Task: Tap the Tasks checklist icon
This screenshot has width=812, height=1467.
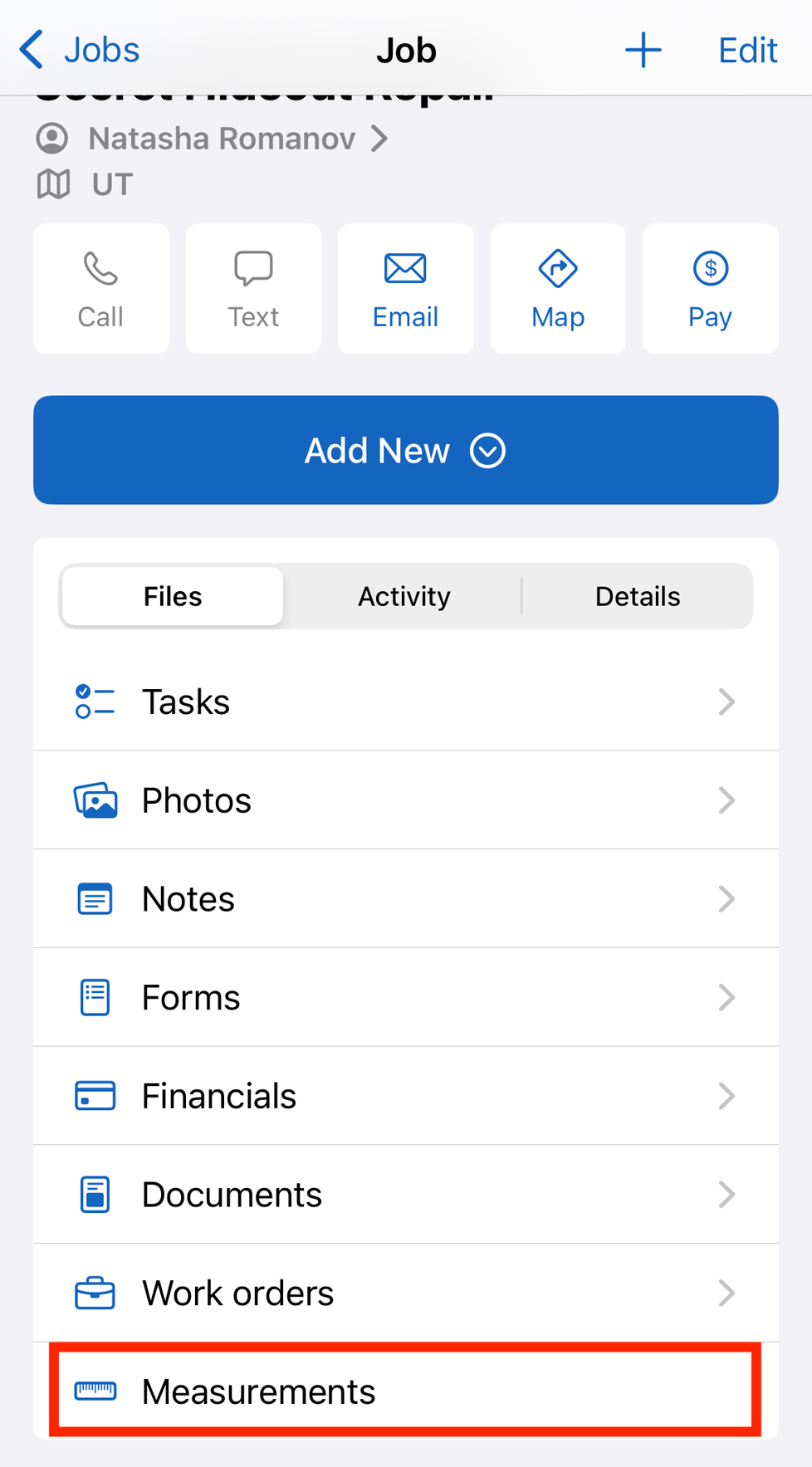Action: pos(95,702)
